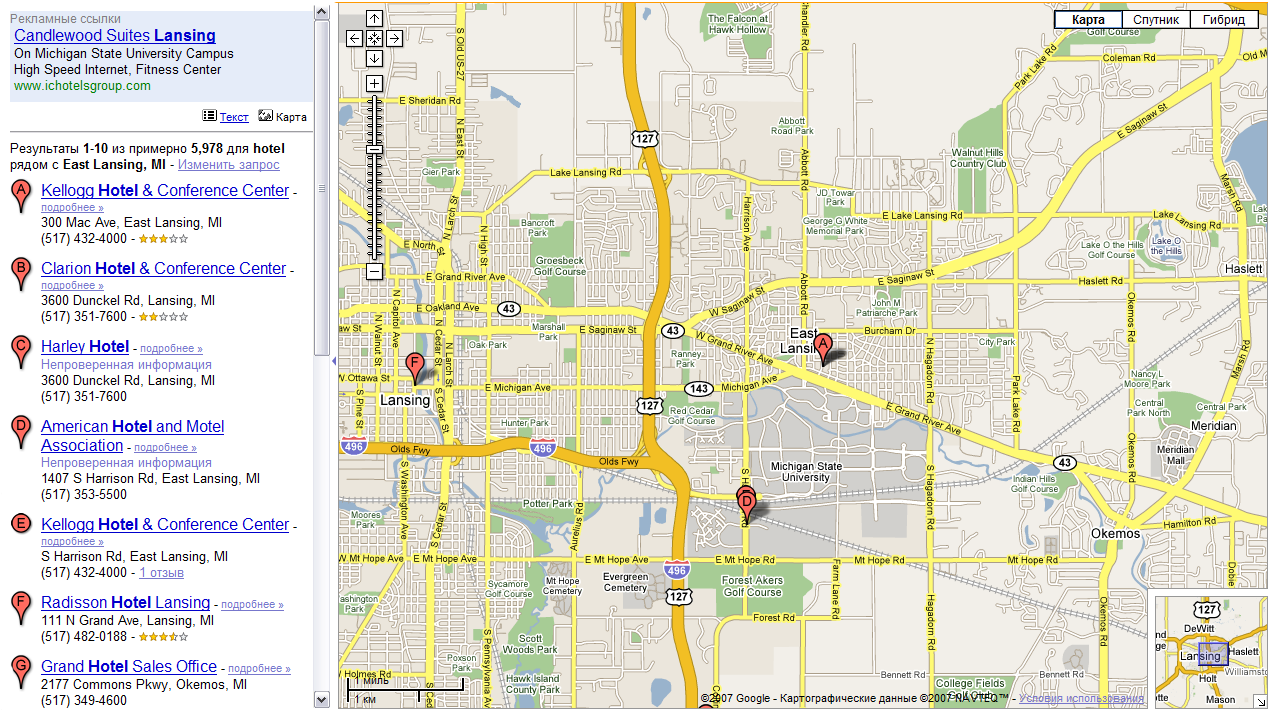This screenshot has width=1273, height=710.
Task: Zoom in with the plus button
Action: [374, 84]
